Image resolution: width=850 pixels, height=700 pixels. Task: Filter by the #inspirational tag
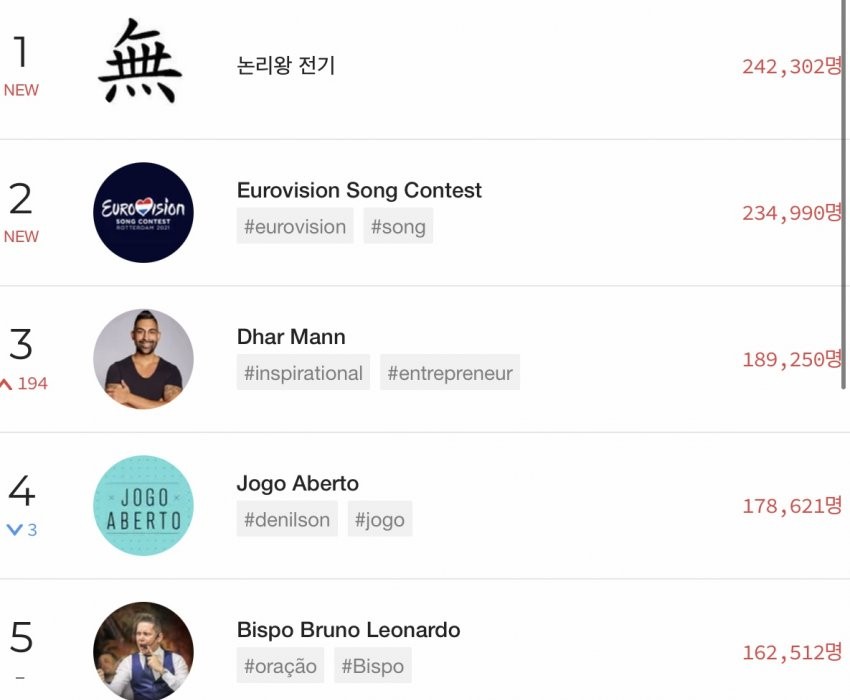303,374
